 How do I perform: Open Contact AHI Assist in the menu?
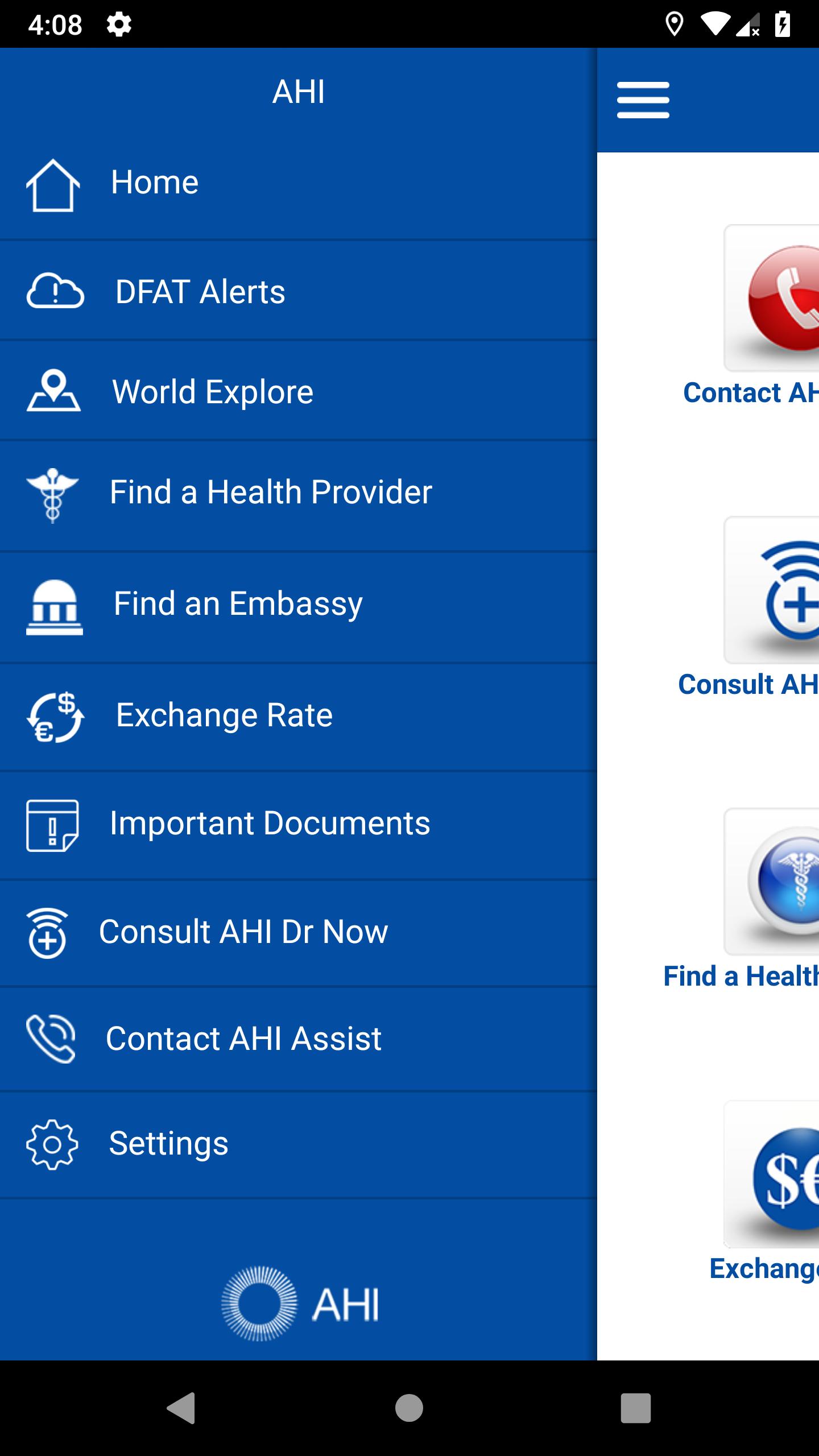[x=298, y=1040]
